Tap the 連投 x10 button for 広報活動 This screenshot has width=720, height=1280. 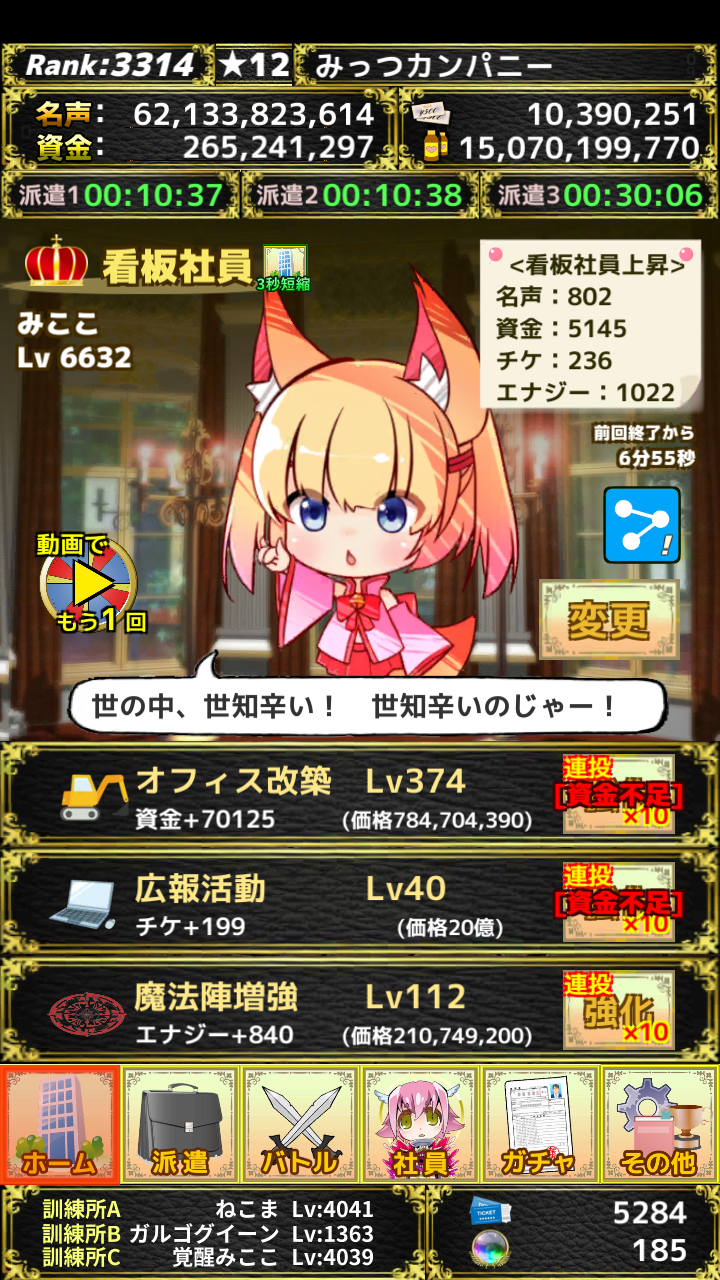618,903
